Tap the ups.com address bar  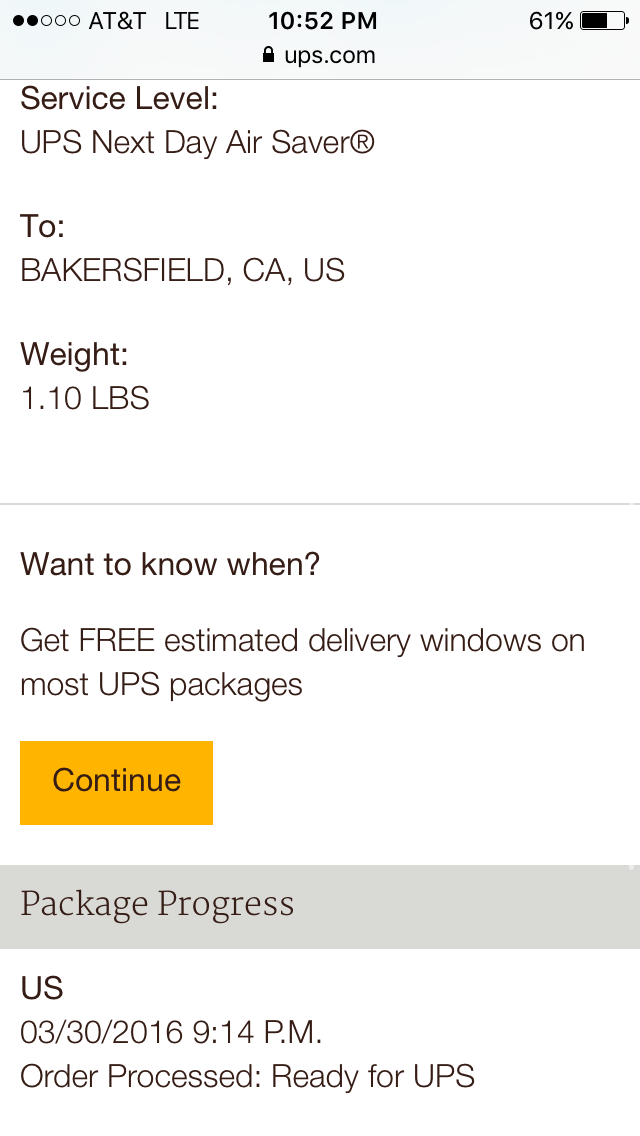tap(320, 55)
